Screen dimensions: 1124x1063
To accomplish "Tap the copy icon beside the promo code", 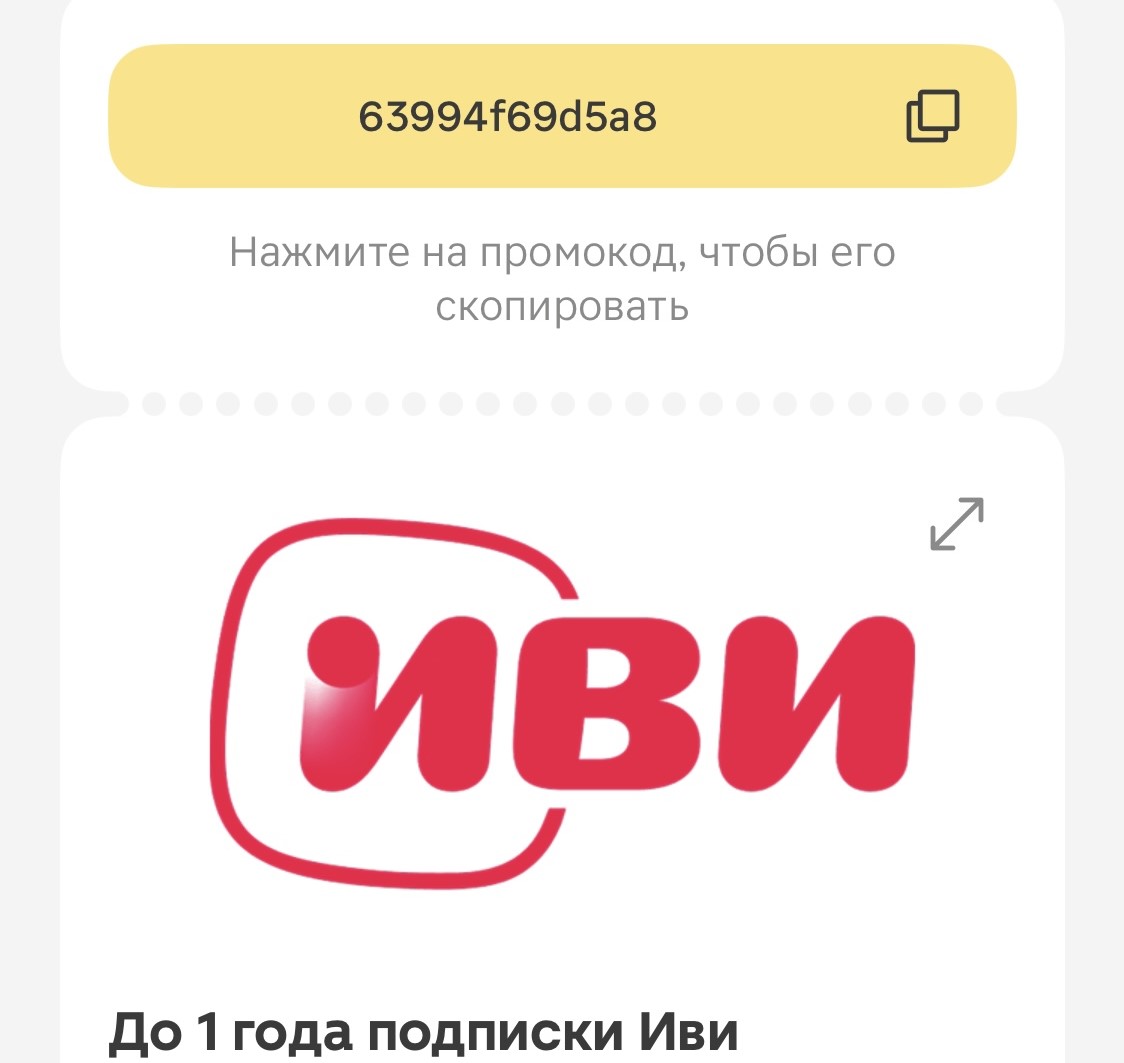I will tap(932, 117).
